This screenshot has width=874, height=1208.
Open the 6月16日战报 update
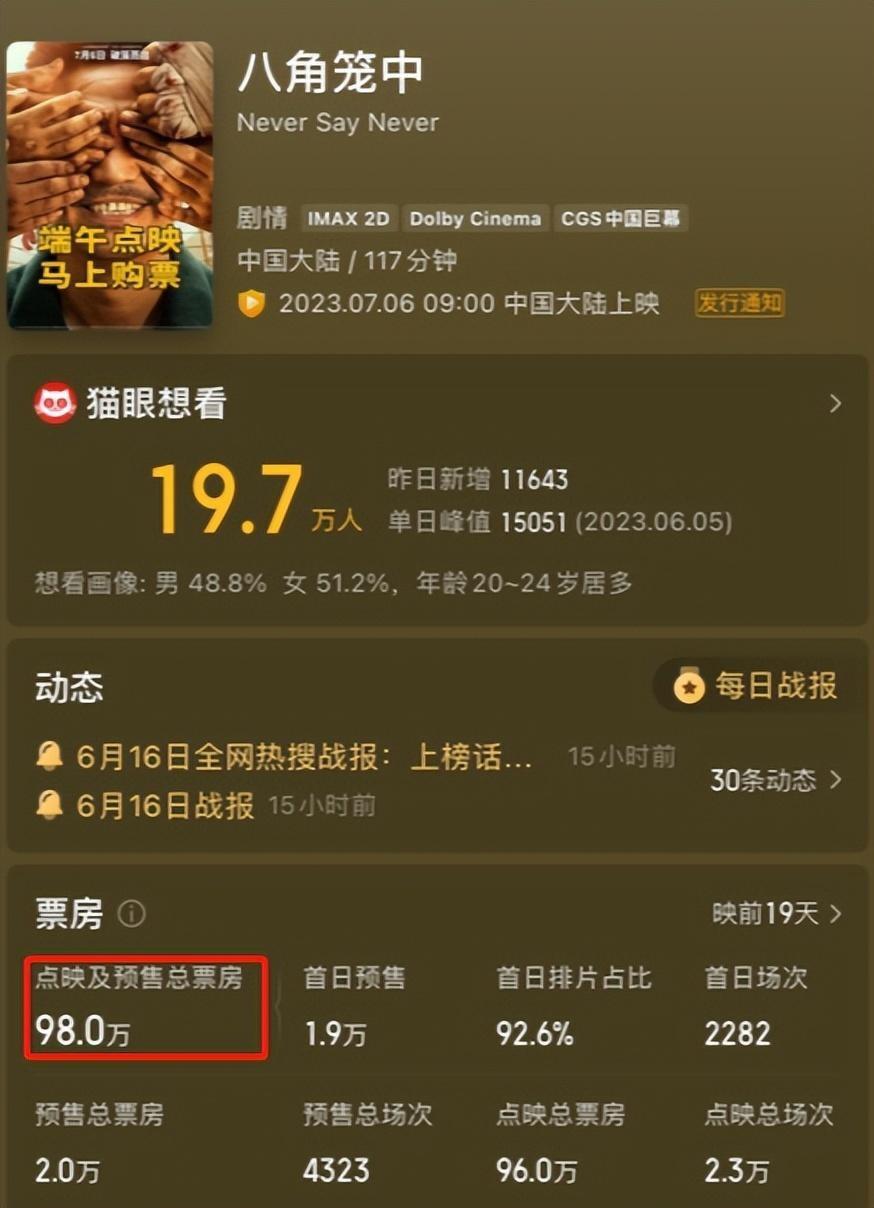pyautogui.click(x=166, y=805)
